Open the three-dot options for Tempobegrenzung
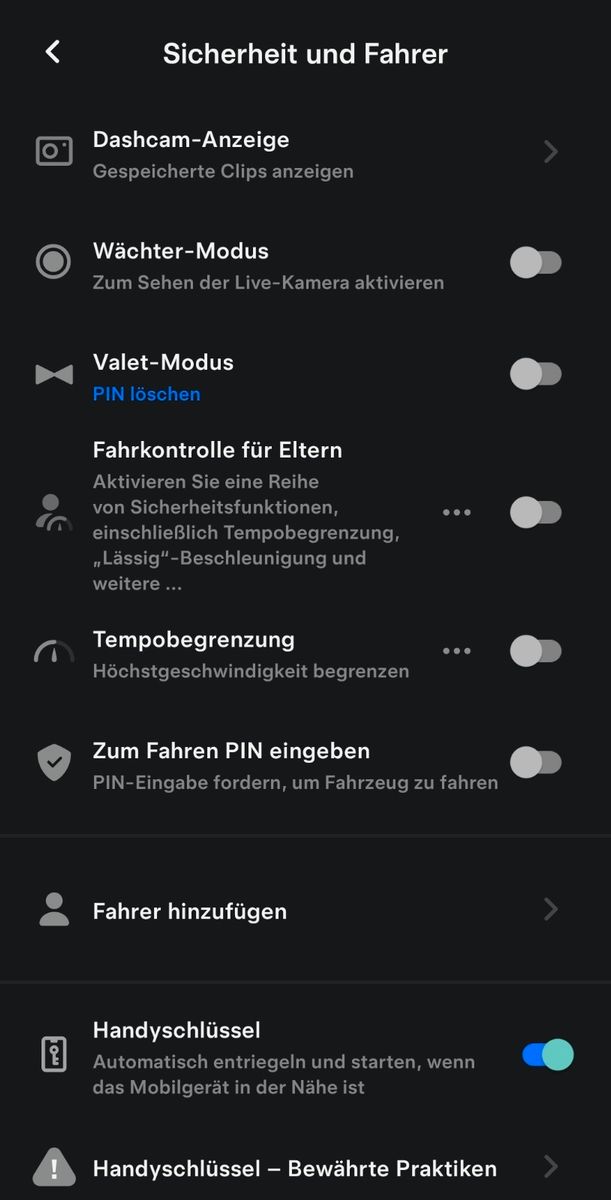 point(457,651)
